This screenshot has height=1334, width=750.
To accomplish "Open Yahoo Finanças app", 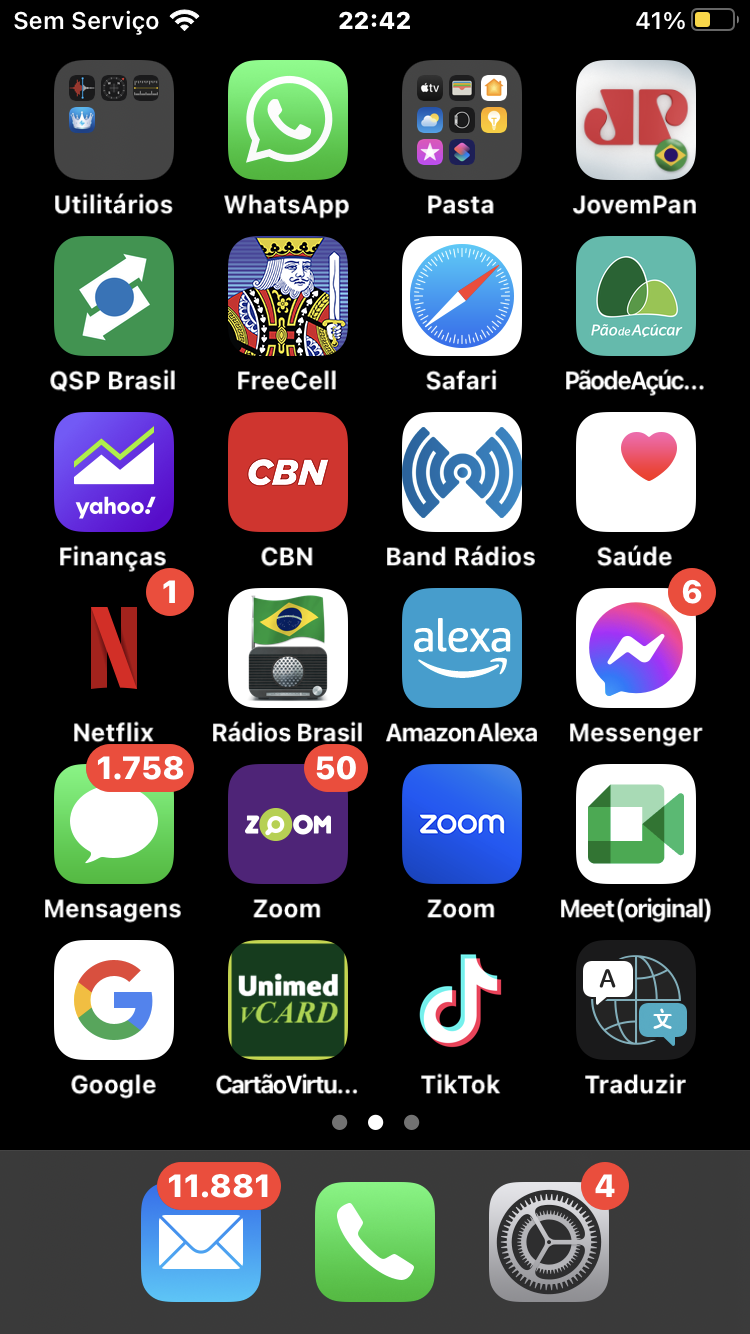I will [x=113, y=472].
